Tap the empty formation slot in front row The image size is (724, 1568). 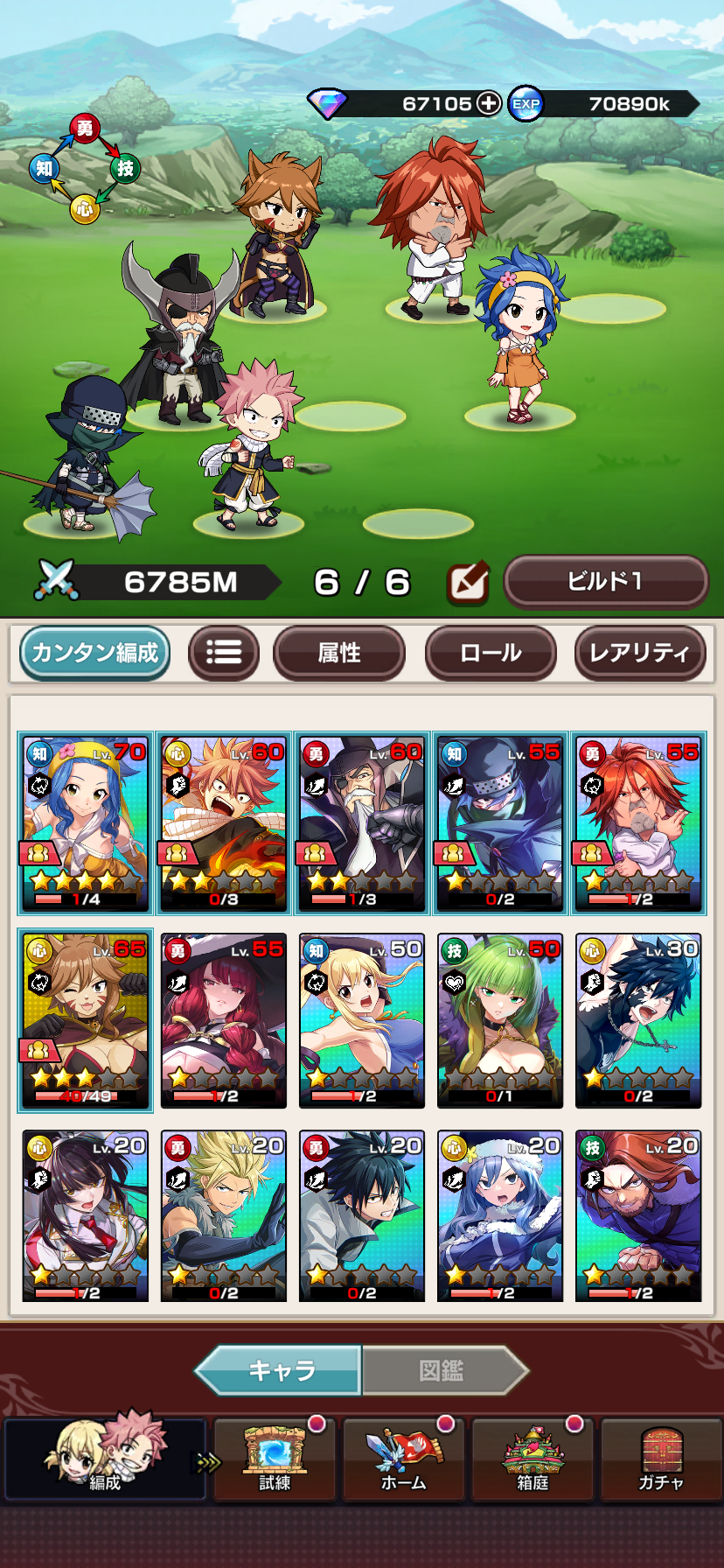coord(418,524)
